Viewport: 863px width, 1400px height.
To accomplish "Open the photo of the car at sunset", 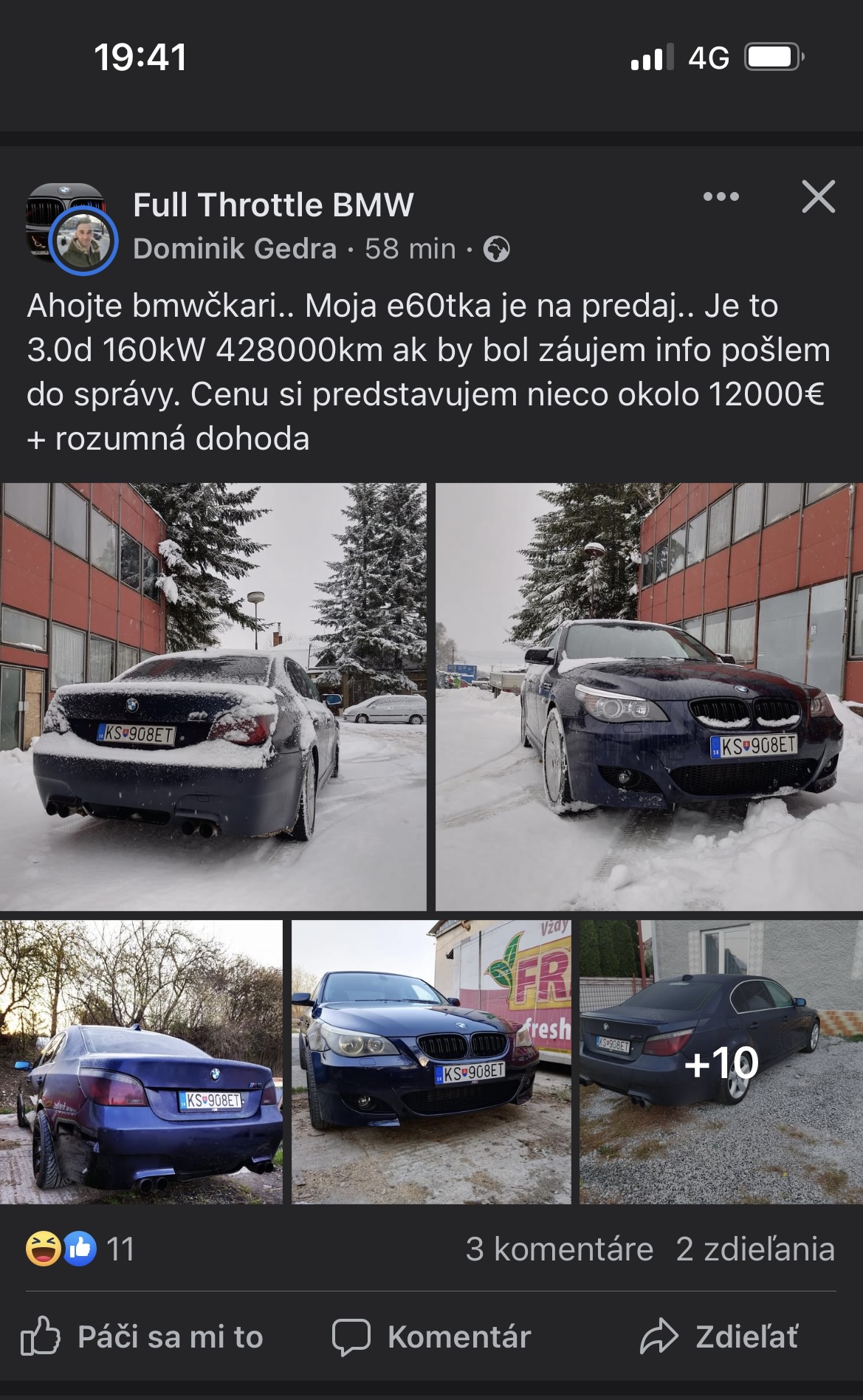I will 141,1062.
